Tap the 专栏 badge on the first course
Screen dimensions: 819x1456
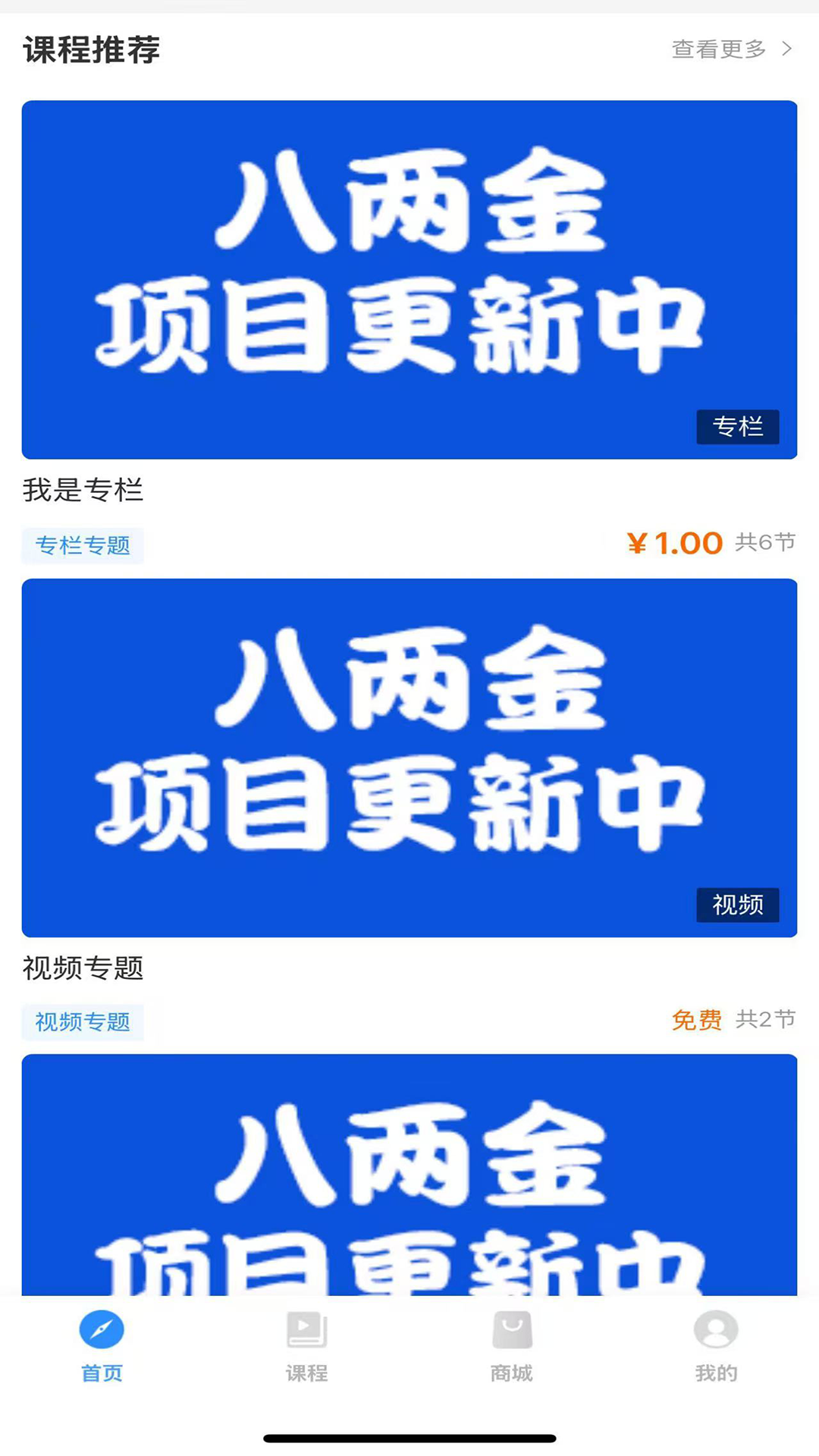[x=738, y=428]
